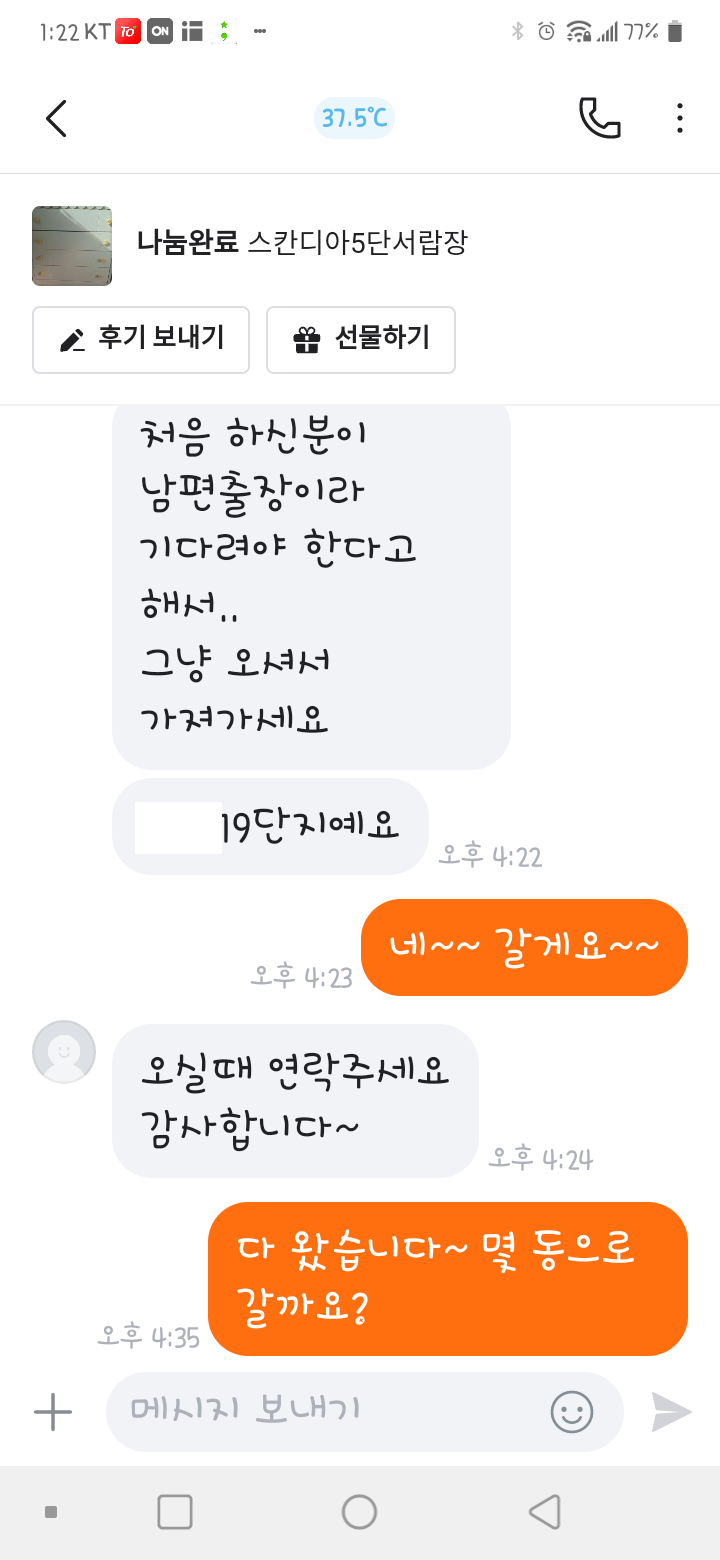Tap the 37.5°C manner temperature badge
Viewport: 720px width, 1560px height.
click(x=354, y=119)
